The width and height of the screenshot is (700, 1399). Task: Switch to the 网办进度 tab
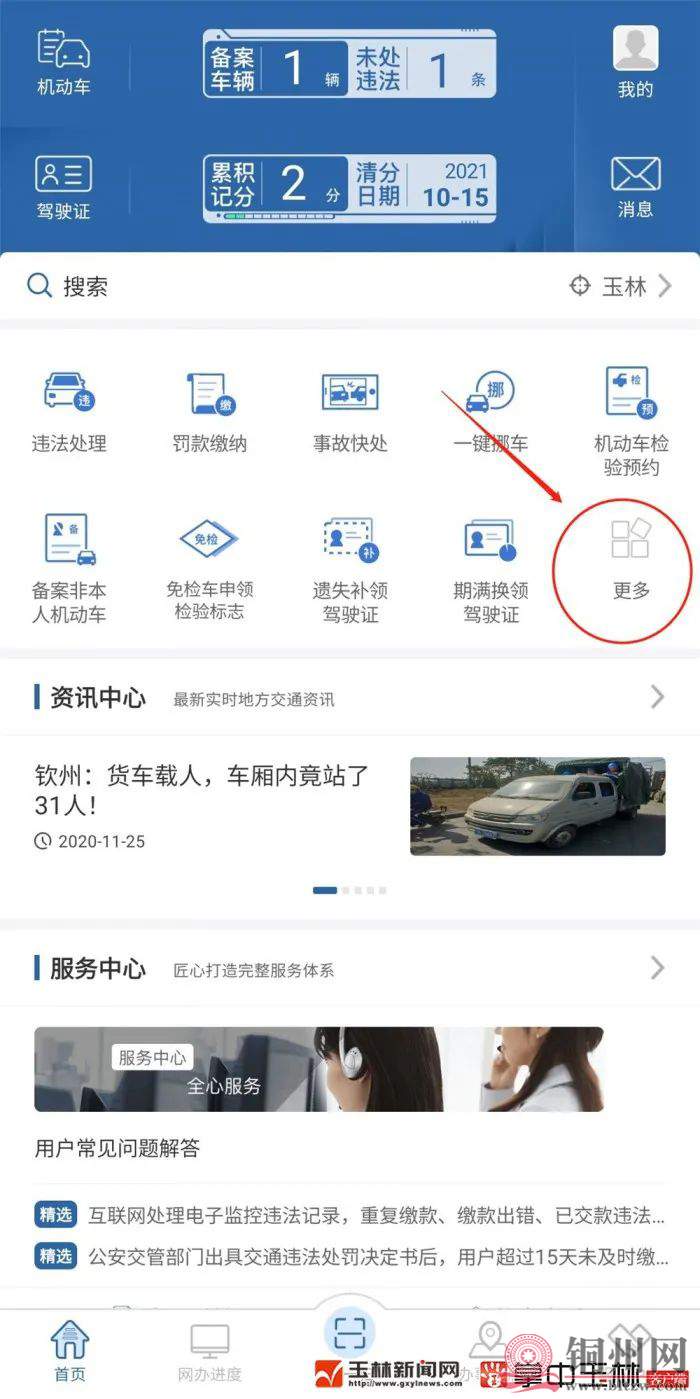click(209, 1351)
